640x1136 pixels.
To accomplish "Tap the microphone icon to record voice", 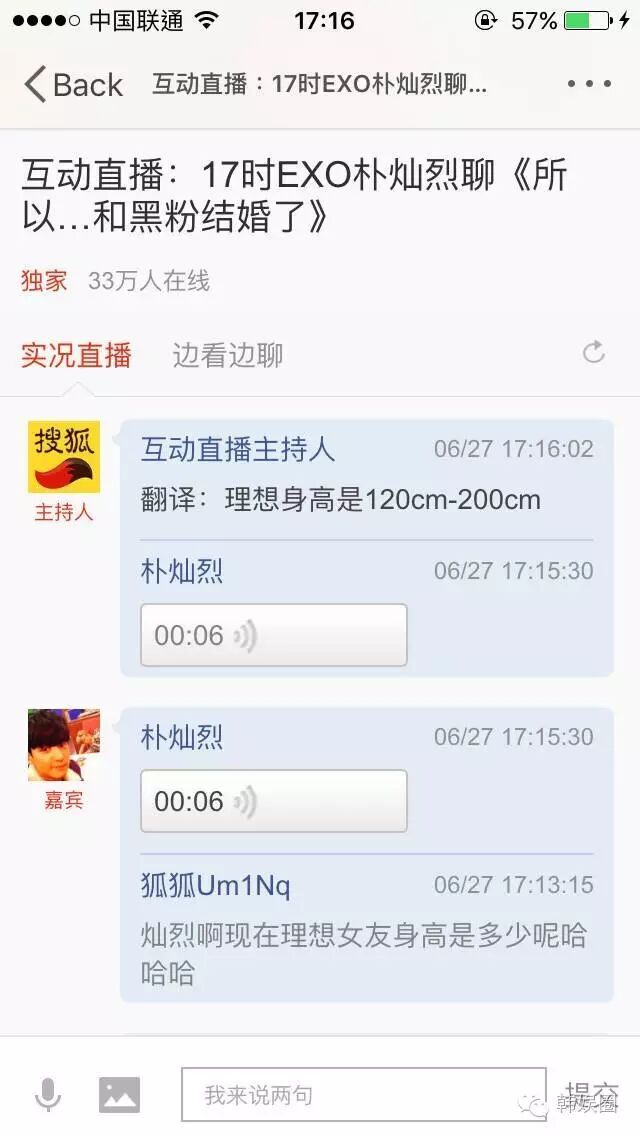I will pos(47,1095).
